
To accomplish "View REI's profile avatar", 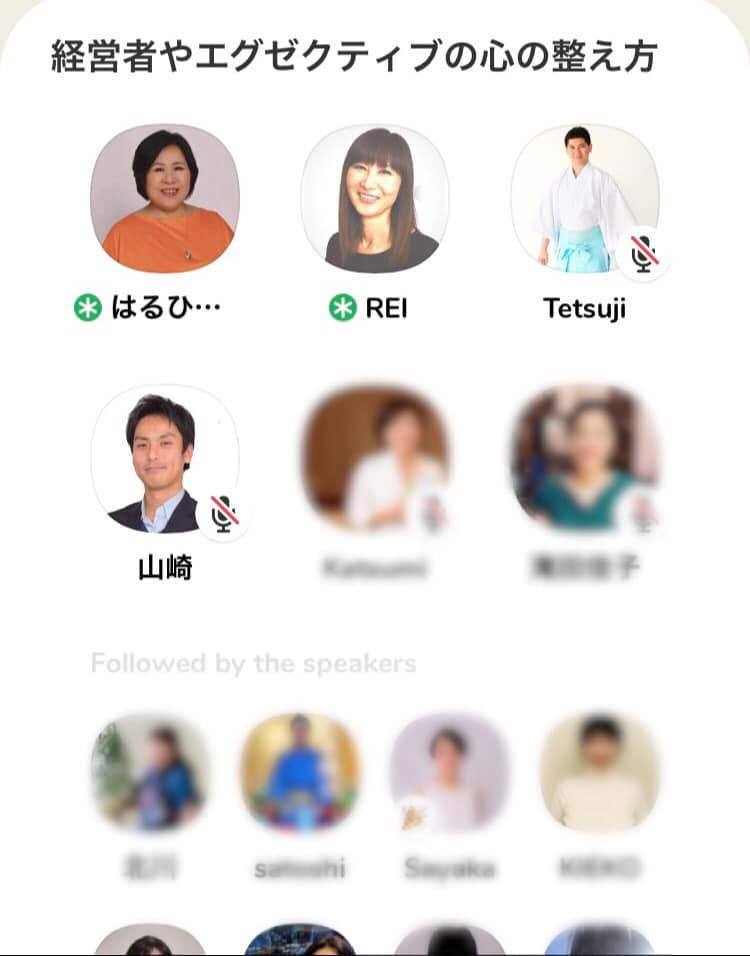I will pos(375,198).
